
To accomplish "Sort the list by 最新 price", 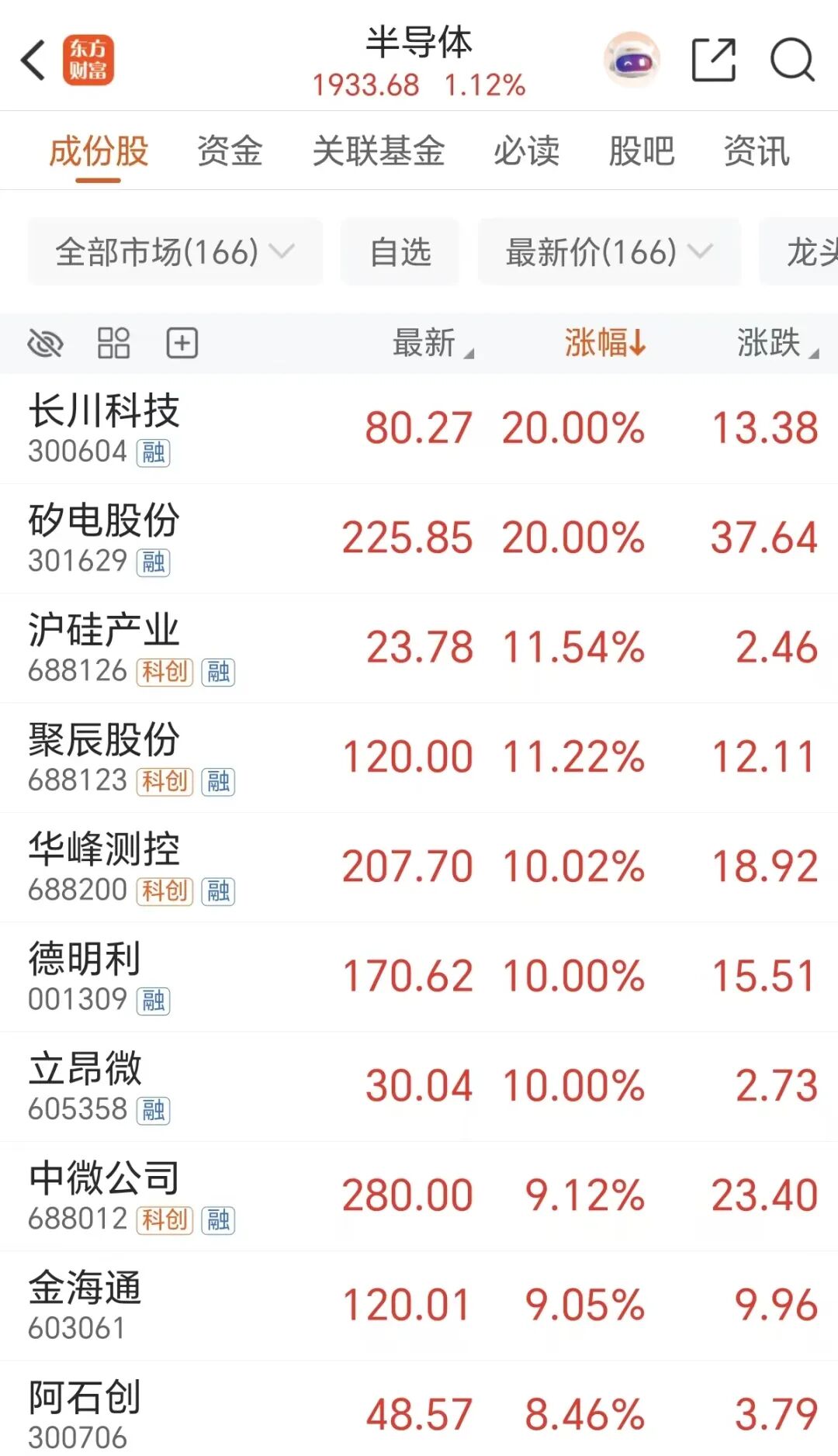I will (x=432, y=343).
